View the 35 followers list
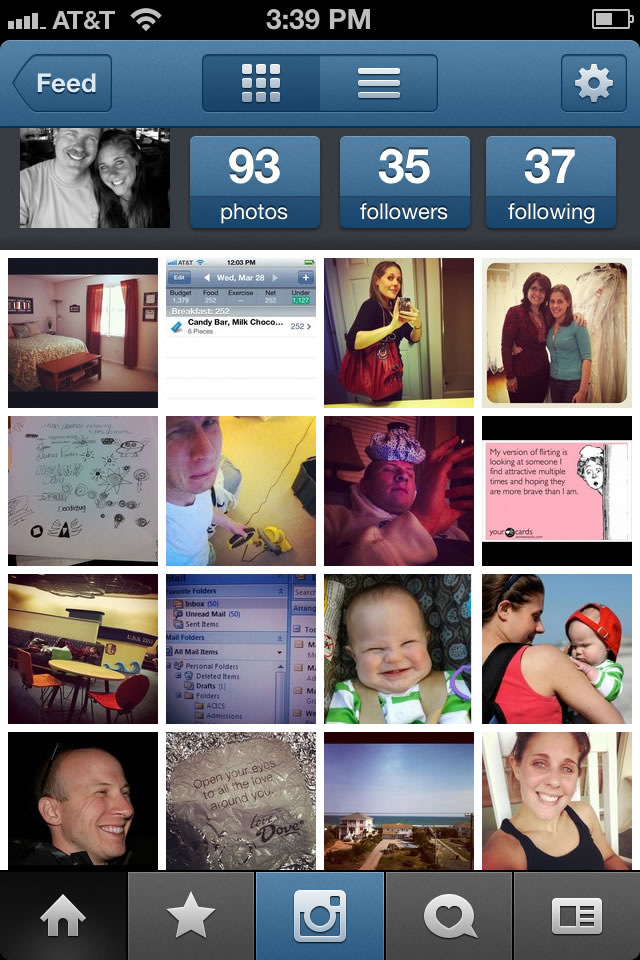Image resolution: width=640 pixels, height=960 pixels. tap(404, 182)
